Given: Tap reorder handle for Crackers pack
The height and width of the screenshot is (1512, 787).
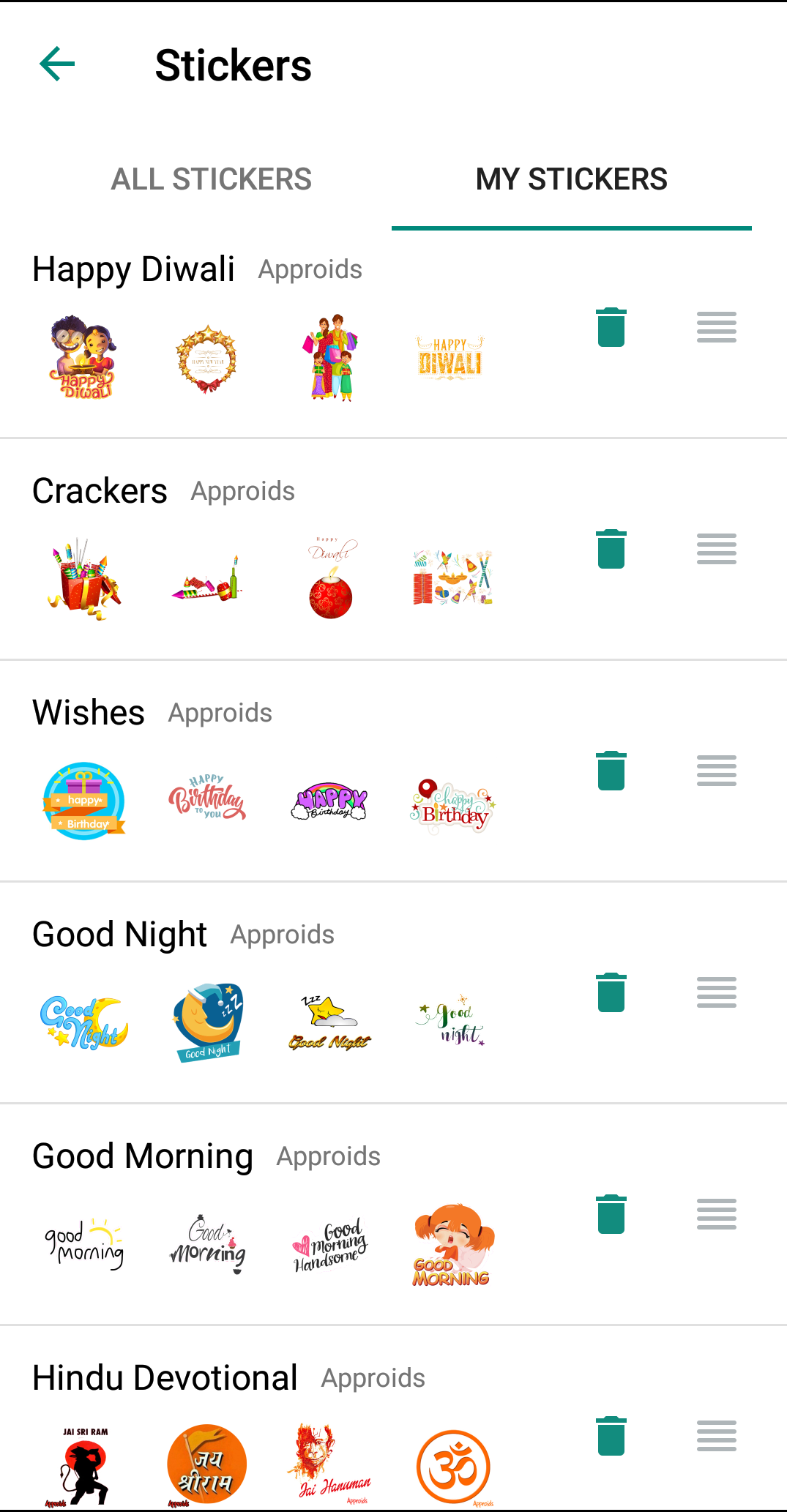Looking at the screenshot, I should click(x=716, y=549).
